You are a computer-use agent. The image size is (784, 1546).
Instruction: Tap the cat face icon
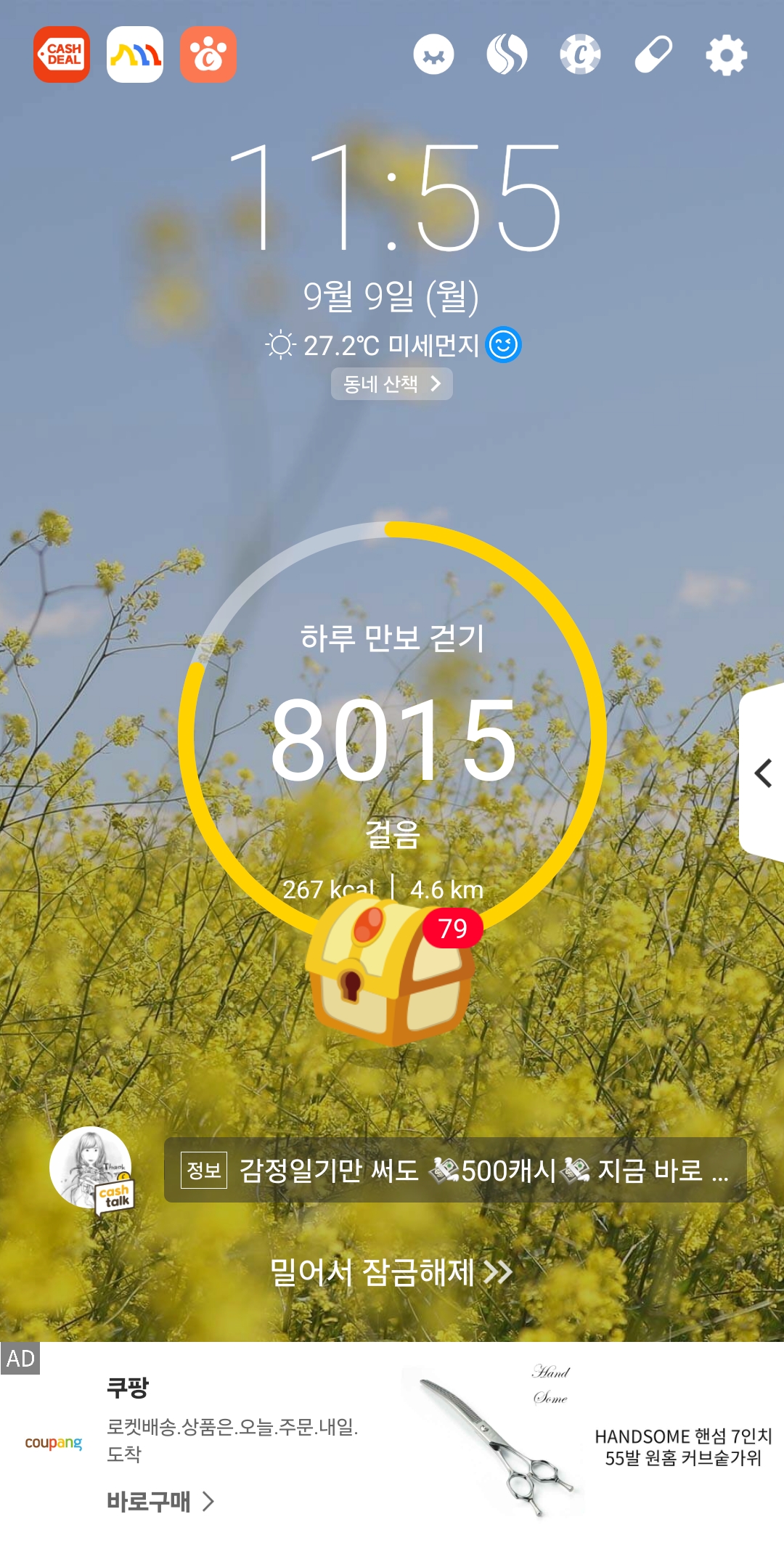434,54
